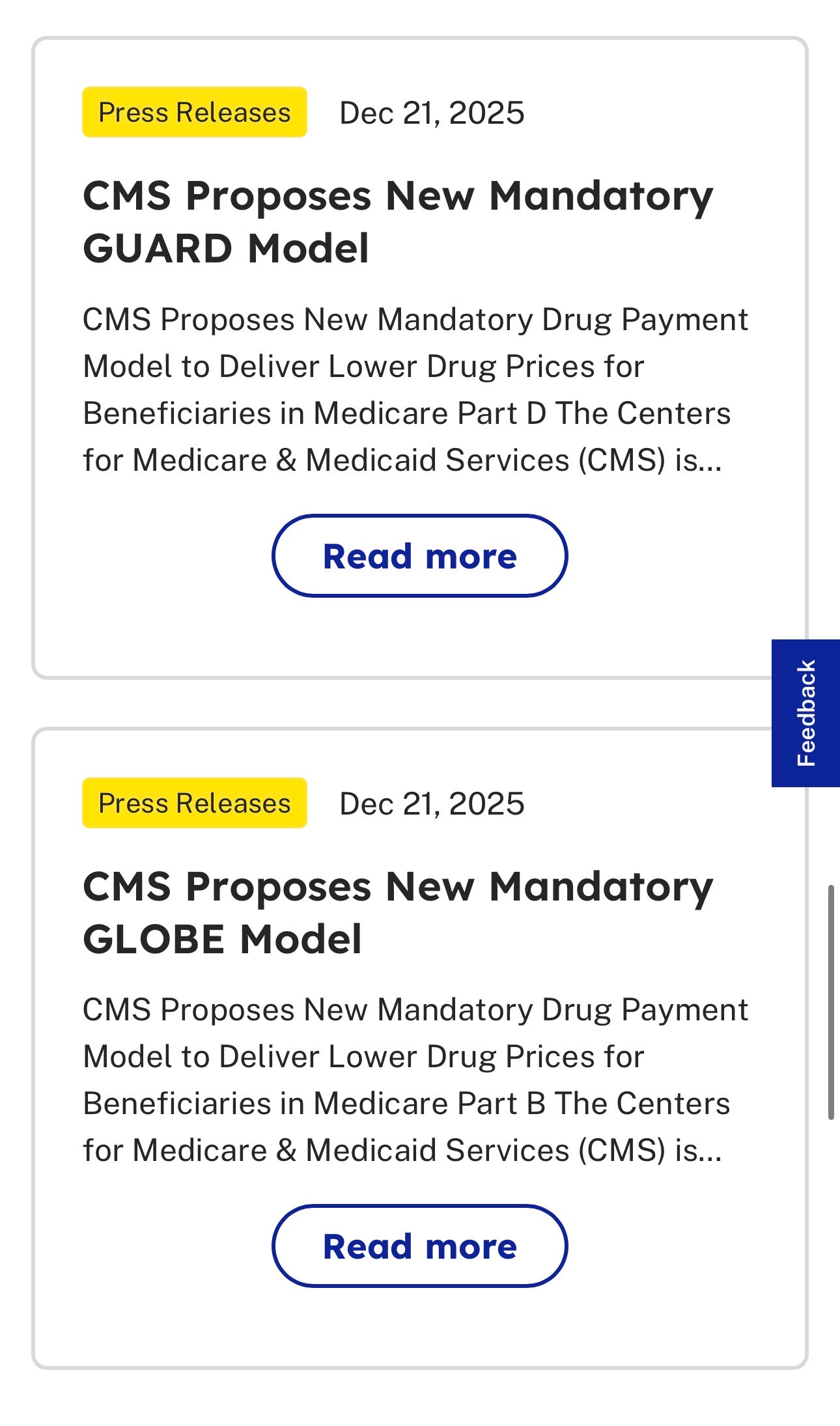Open the Feedback side tab
840x1426 pixels.
coord(805,713)
